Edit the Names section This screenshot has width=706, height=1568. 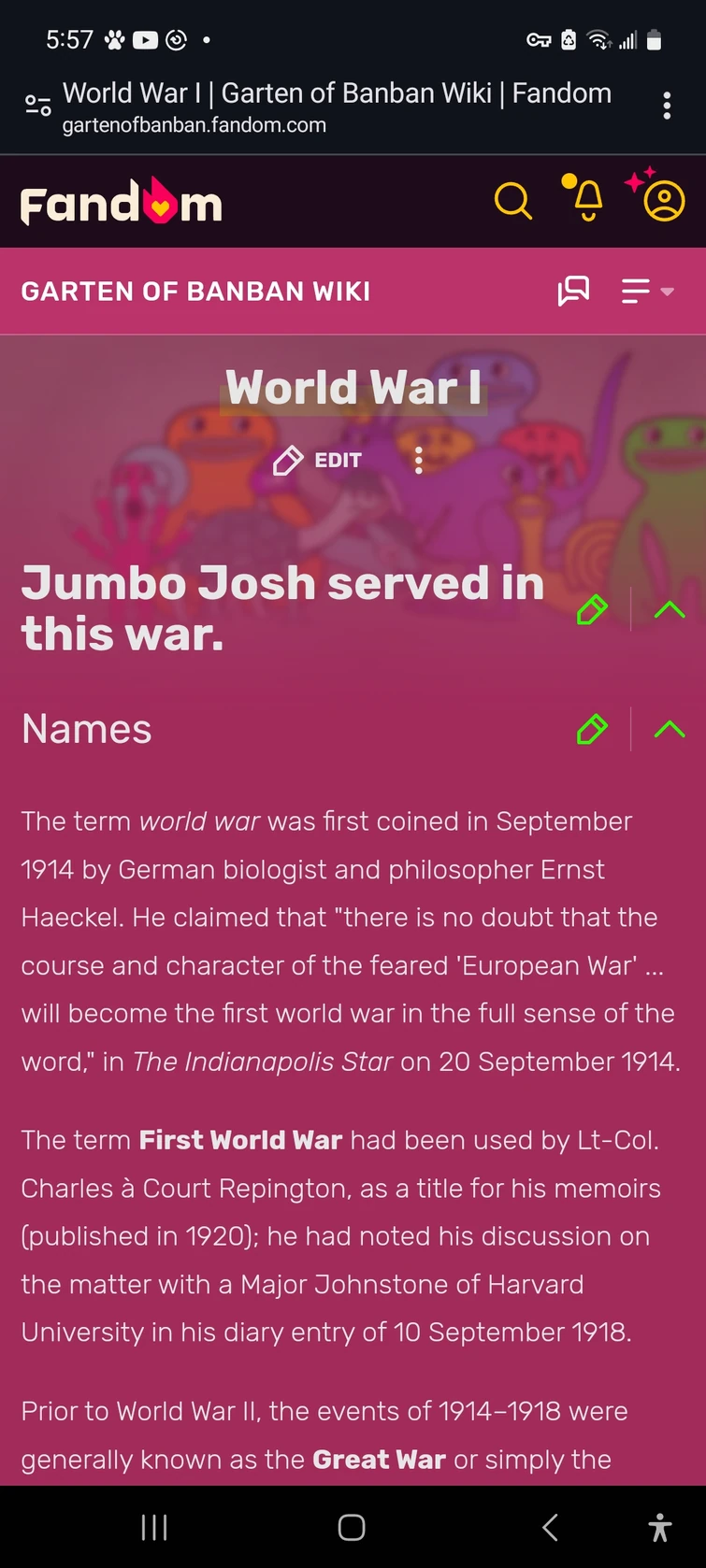592,729
